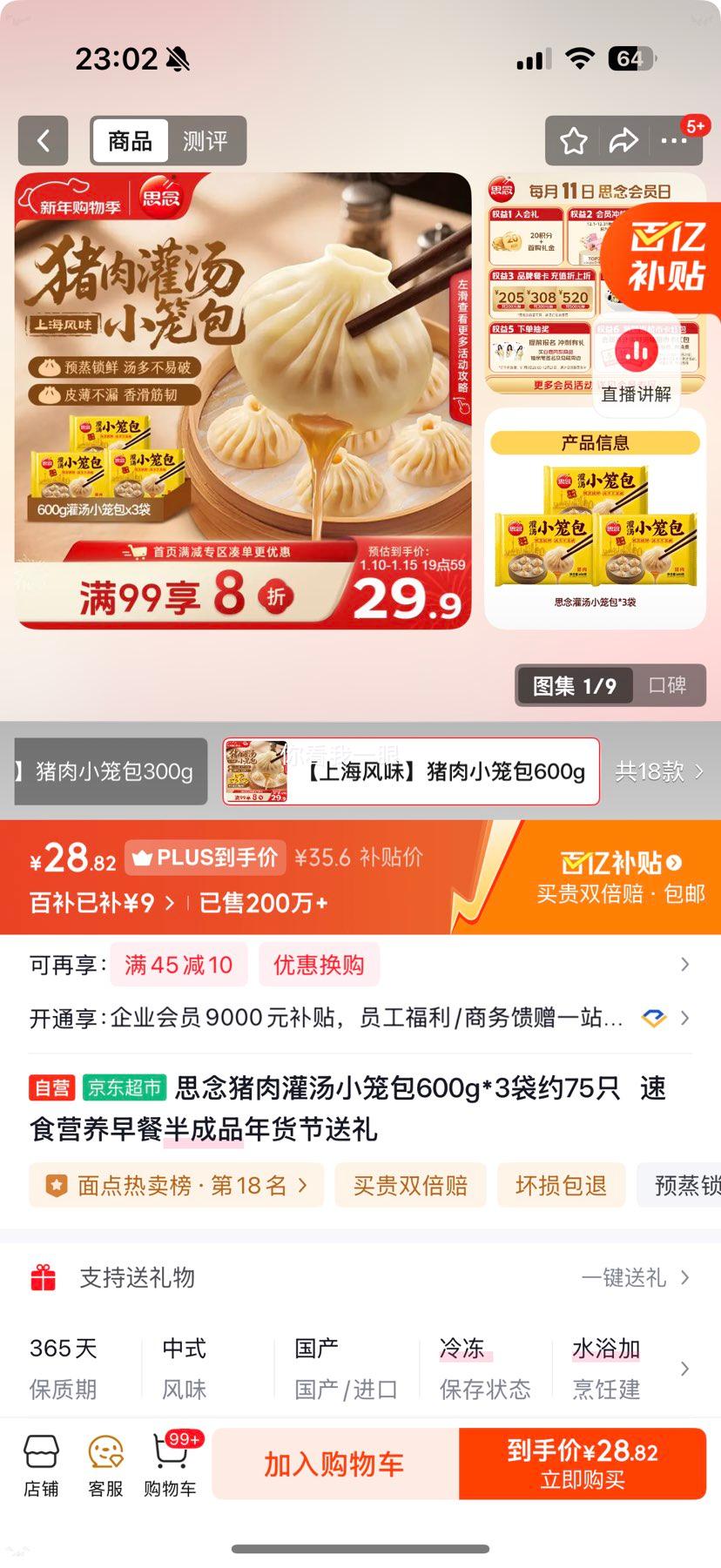Tap the back arrow to leave product page
Screen dimensions: 721x1568
point(43,140)
